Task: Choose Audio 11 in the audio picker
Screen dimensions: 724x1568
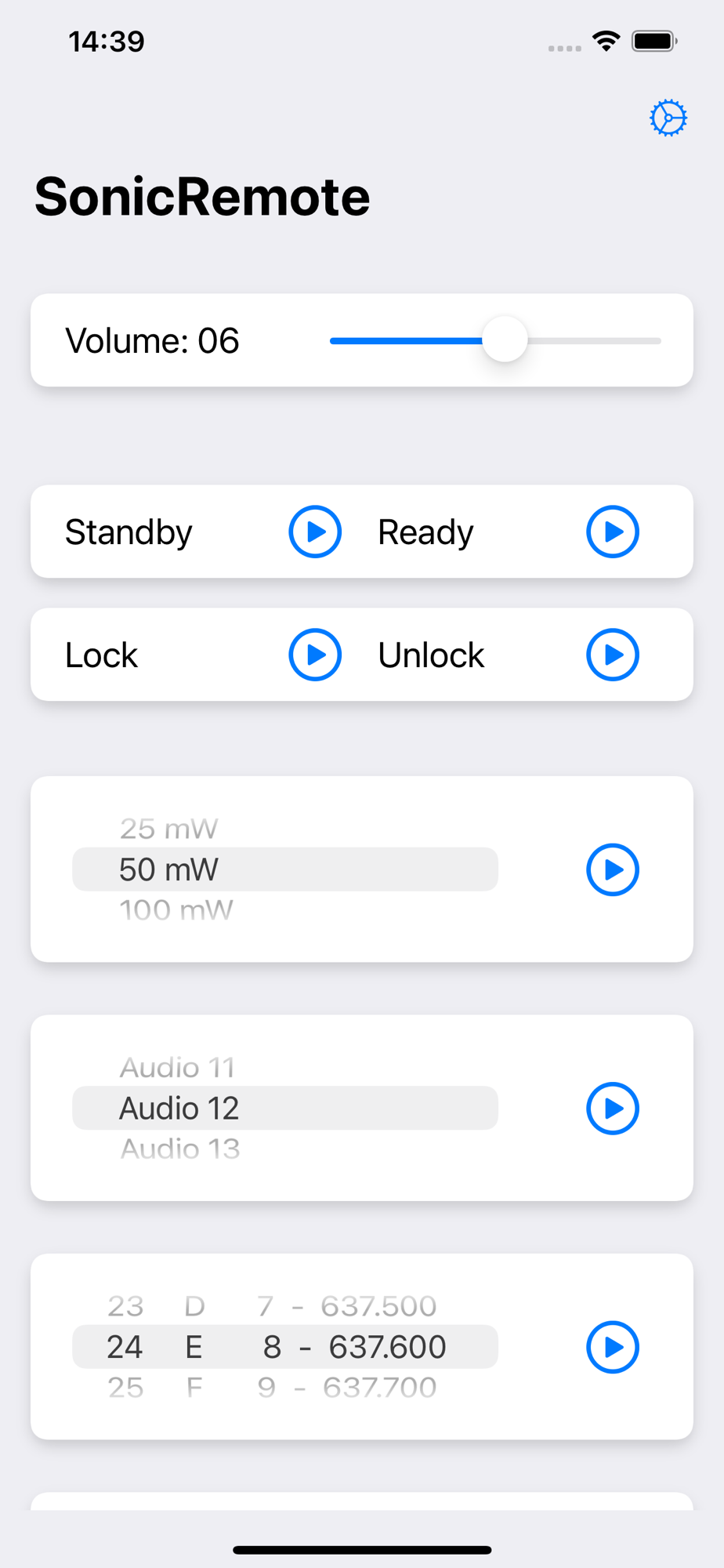Action: tap(177, 1068)
